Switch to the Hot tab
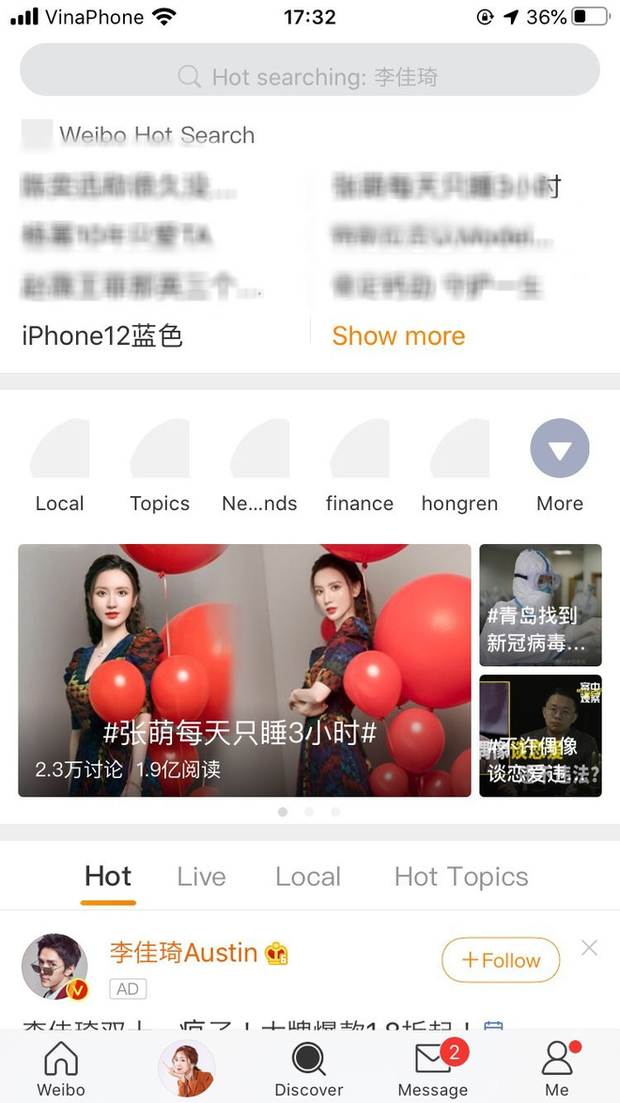 [108, 877]
